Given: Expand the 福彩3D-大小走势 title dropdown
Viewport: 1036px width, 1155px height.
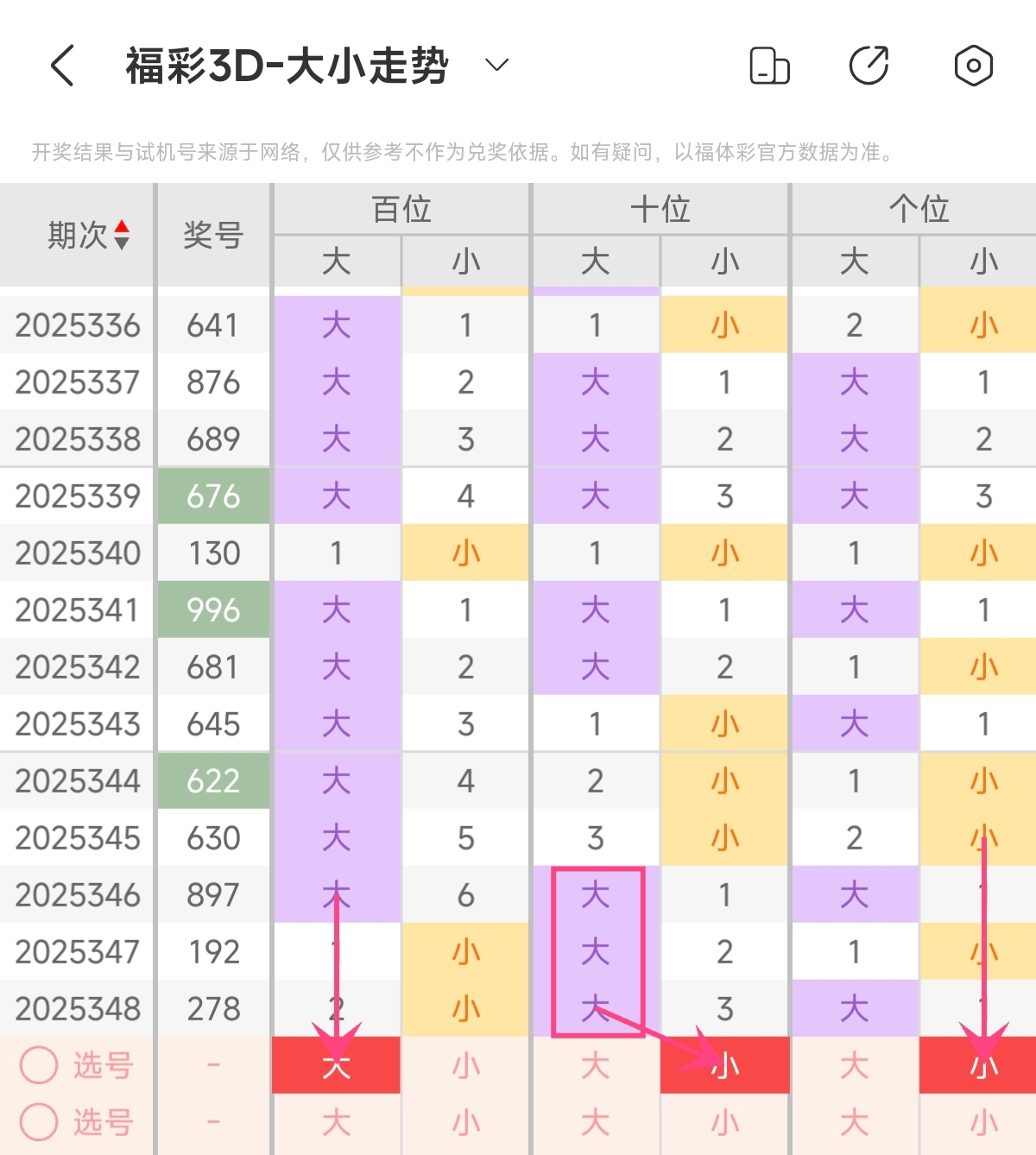Looking at the screenshot, I should 497,66.
